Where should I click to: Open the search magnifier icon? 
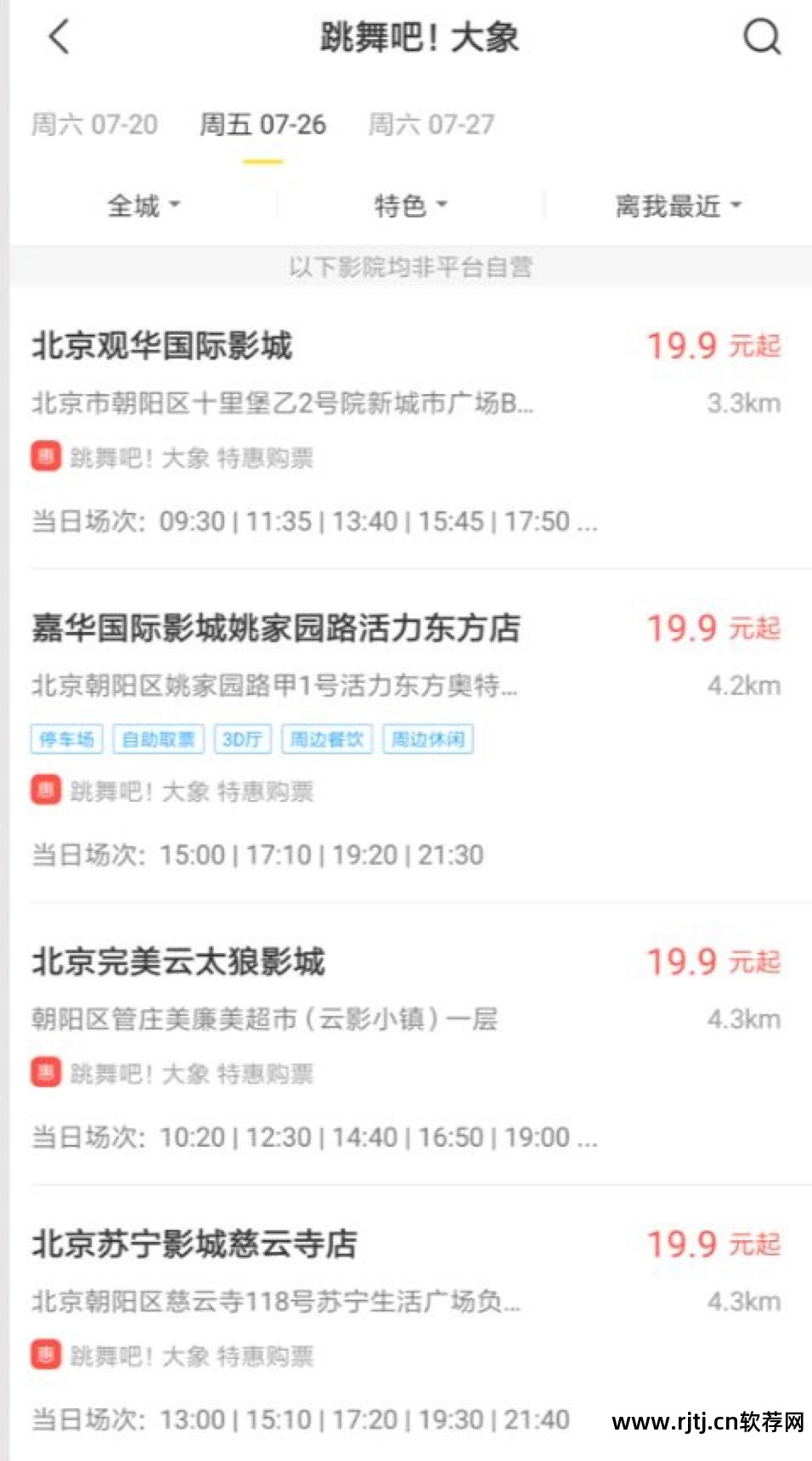coord(762,38)
